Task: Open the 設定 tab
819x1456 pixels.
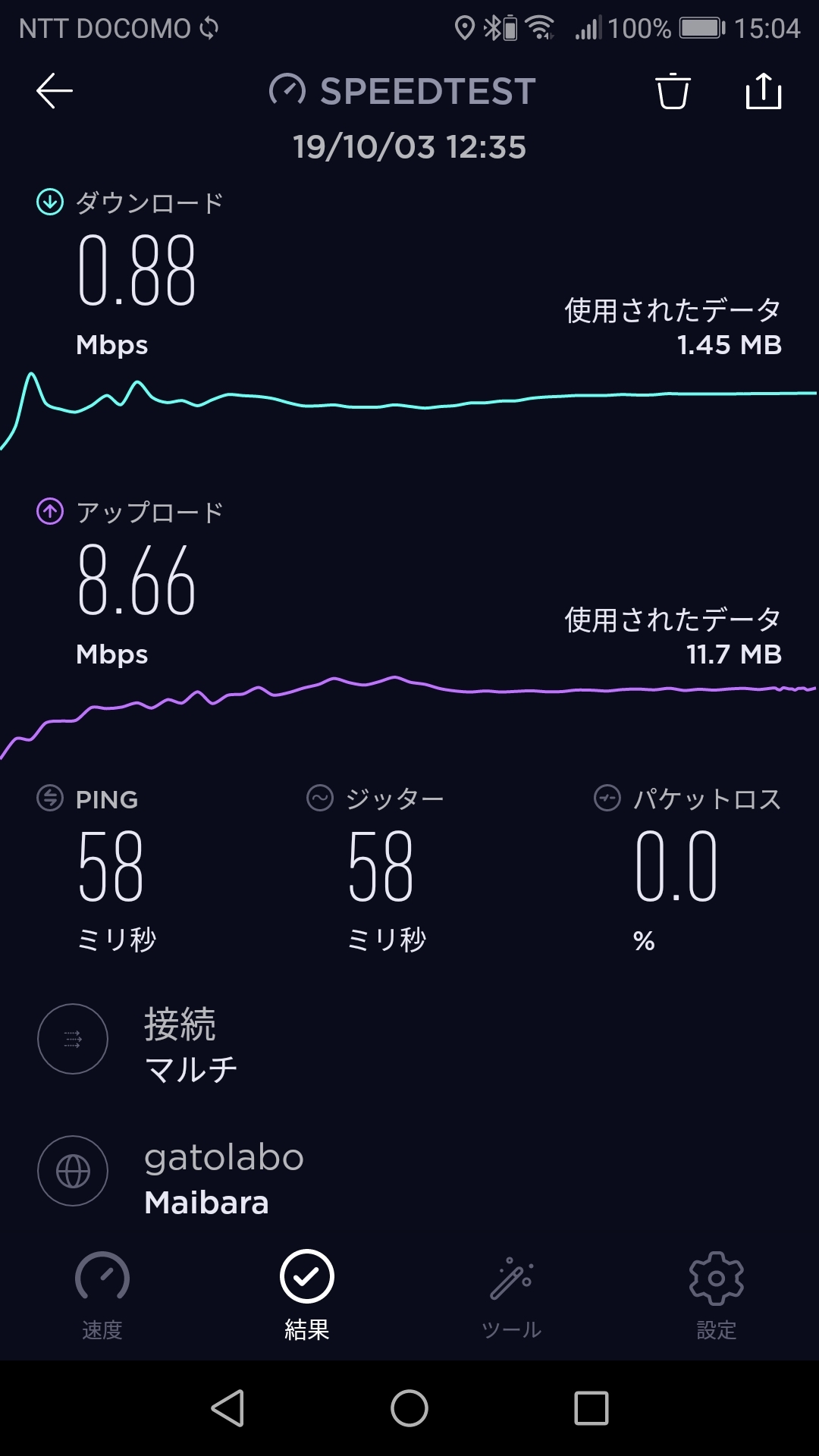Action: click(717, 1295)
